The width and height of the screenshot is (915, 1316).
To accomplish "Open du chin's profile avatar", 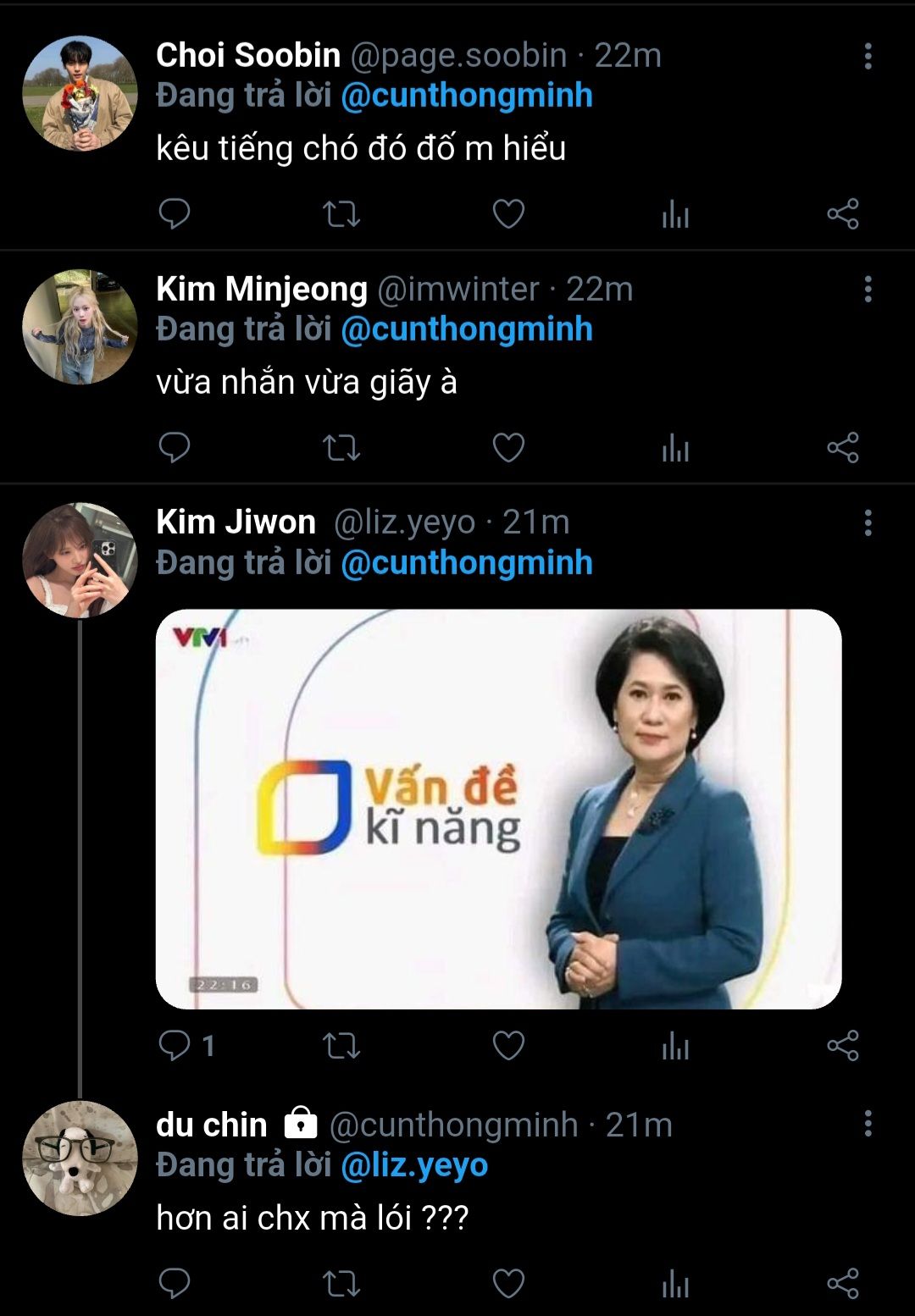I will tap(80, 1158).
